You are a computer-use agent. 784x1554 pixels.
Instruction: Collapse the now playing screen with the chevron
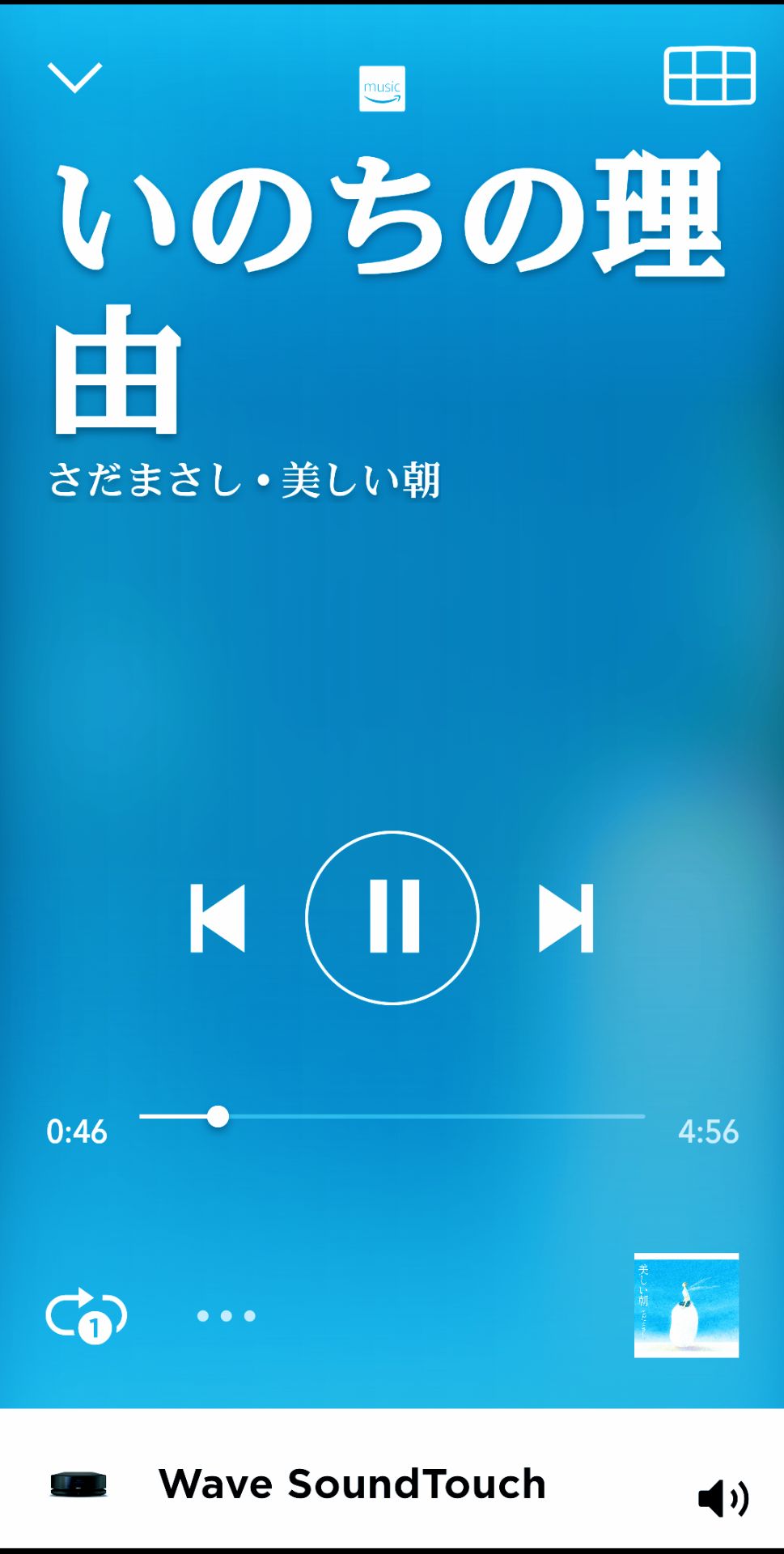pyautogui.click(x=75, y=78)
